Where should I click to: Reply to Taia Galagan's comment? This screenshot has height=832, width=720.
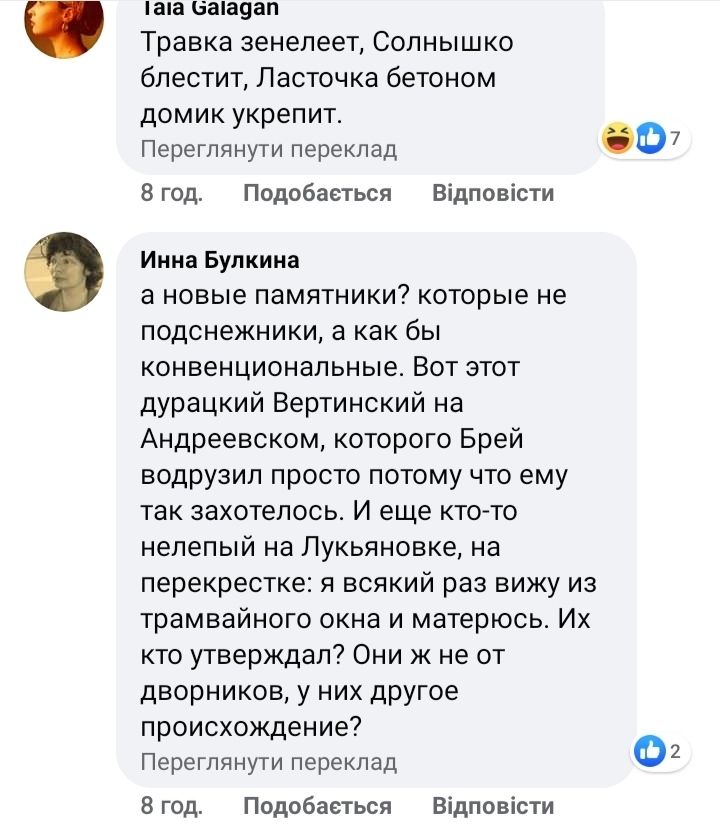coord(492,193)
